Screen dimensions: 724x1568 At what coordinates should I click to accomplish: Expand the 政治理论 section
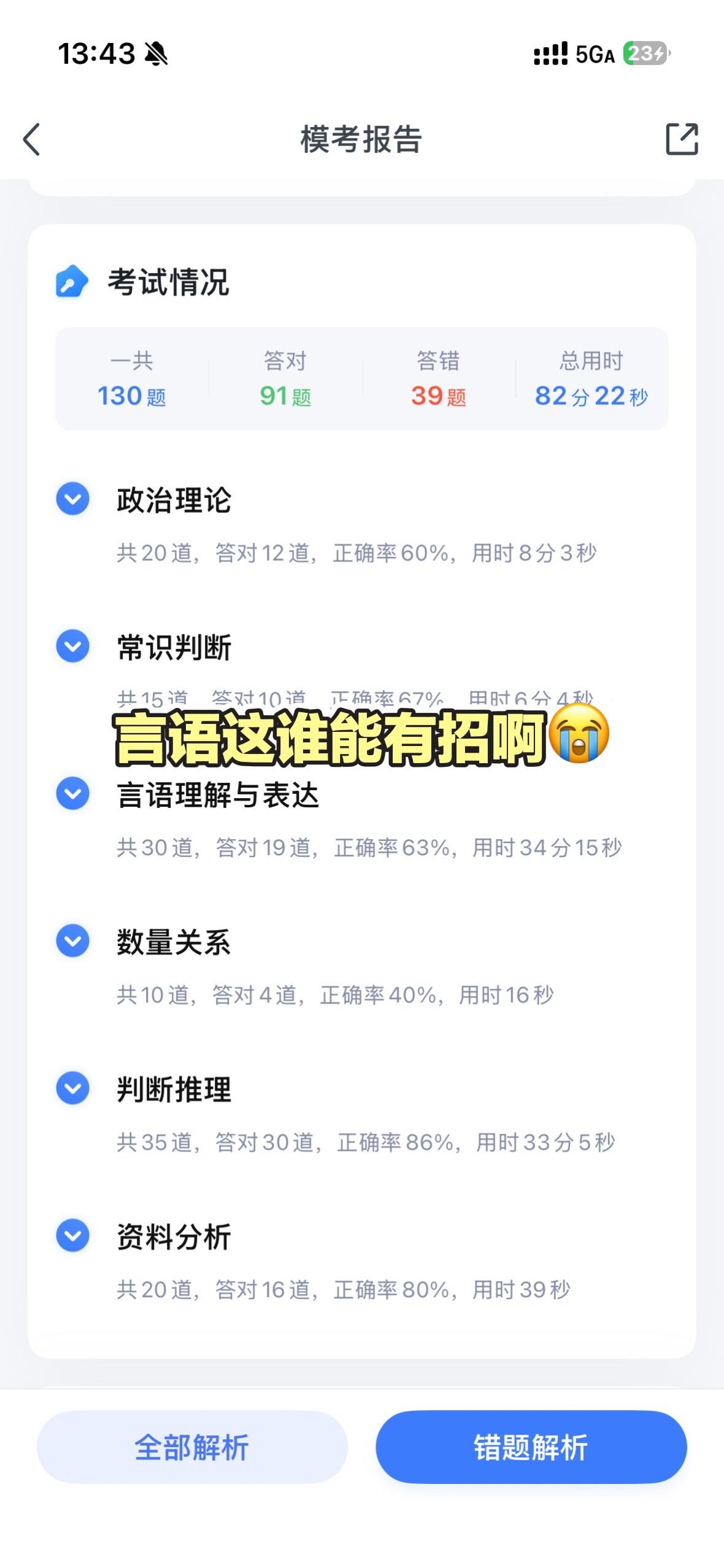tap(73, 499)
